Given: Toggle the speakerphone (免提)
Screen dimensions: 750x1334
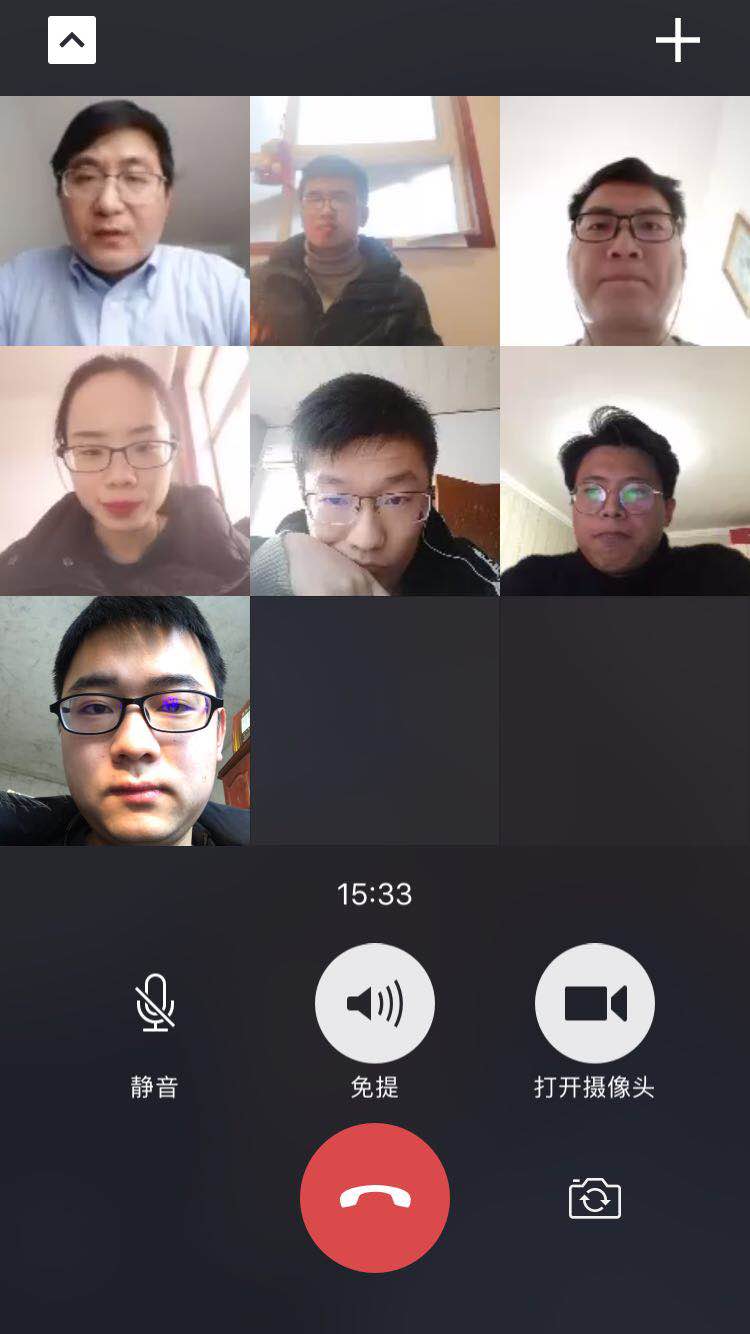Looking at the screenshot, I should coord(375,1003).
